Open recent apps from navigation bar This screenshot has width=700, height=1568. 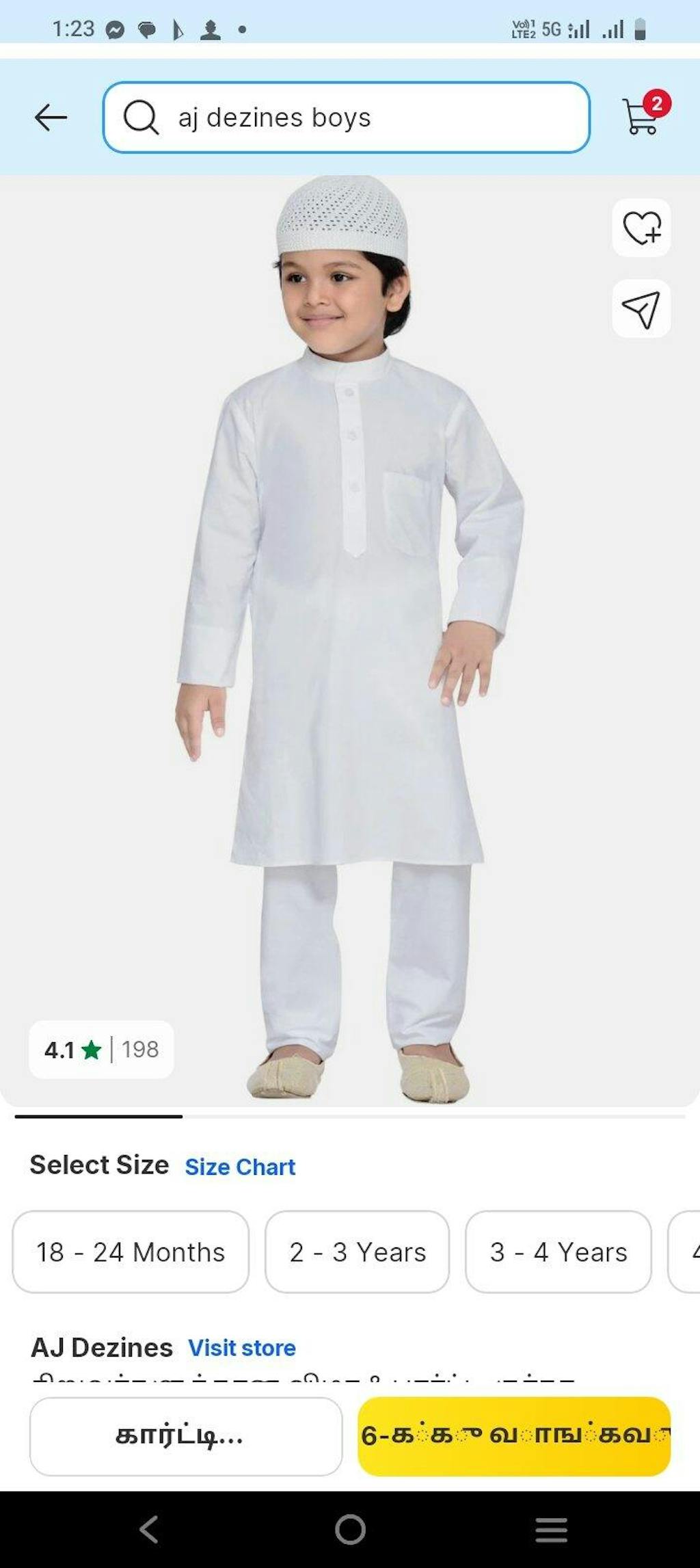[551, 1529]
